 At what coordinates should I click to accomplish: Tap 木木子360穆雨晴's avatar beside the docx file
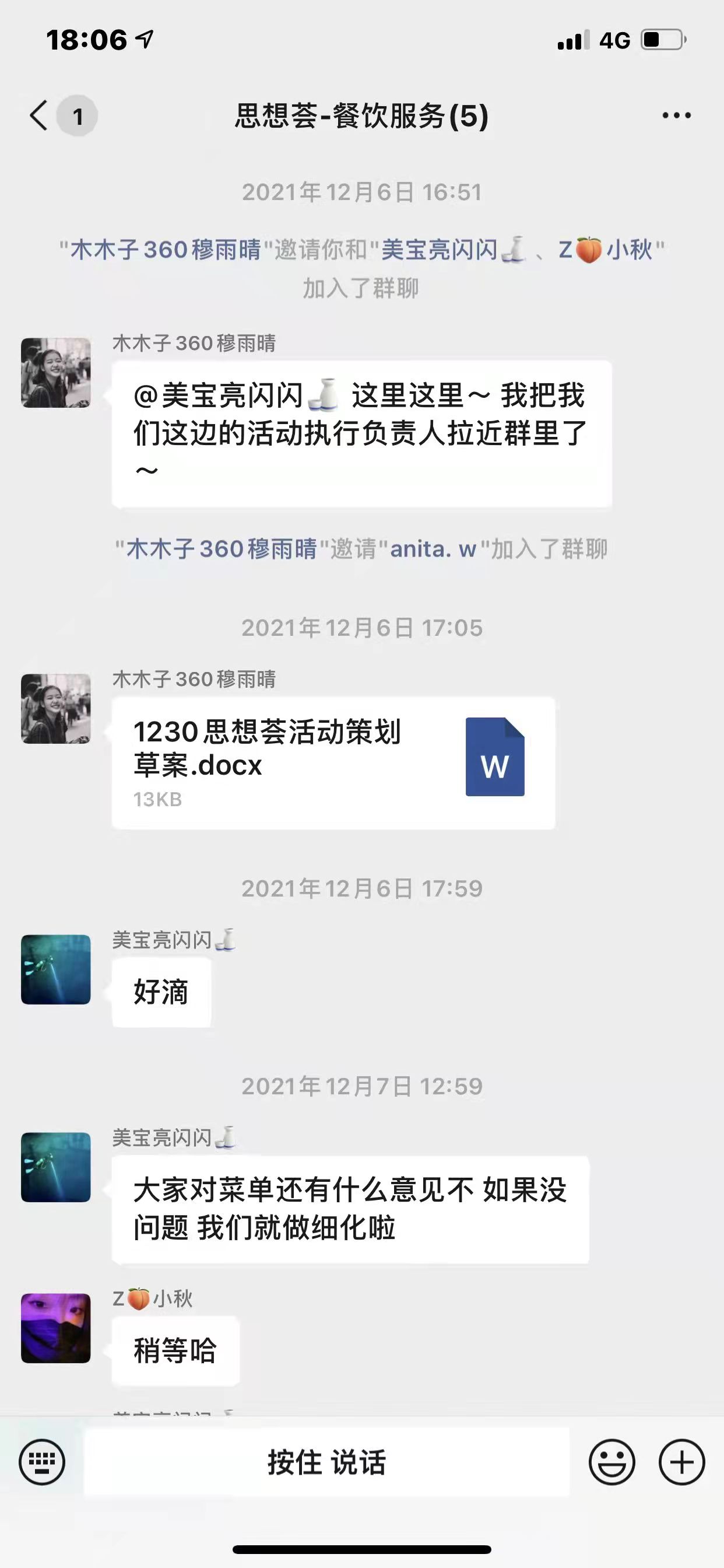pos(56,709)
